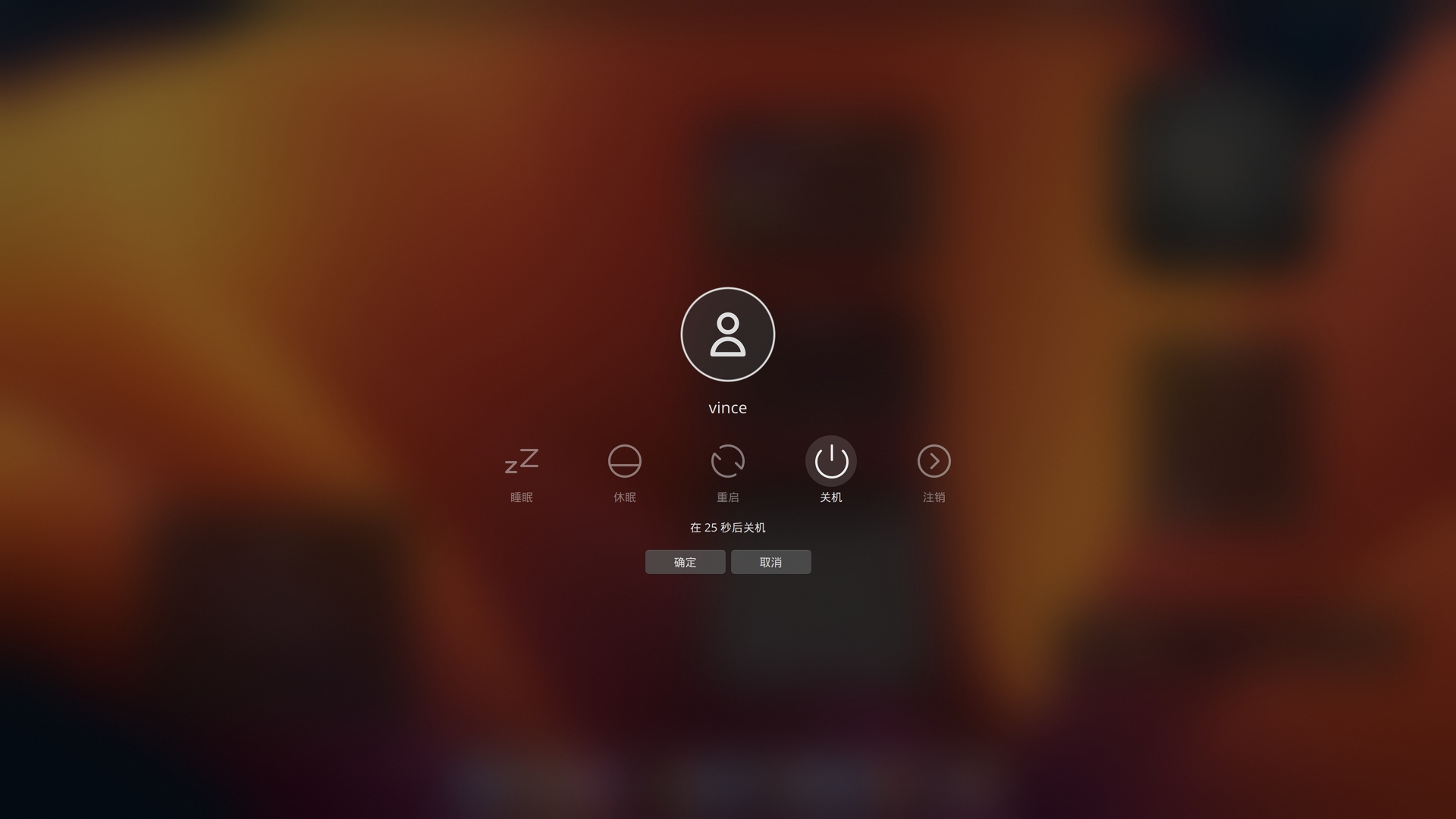Choose the 注销 log out option
Screen dimensions: 1456x819
point(934,462)
